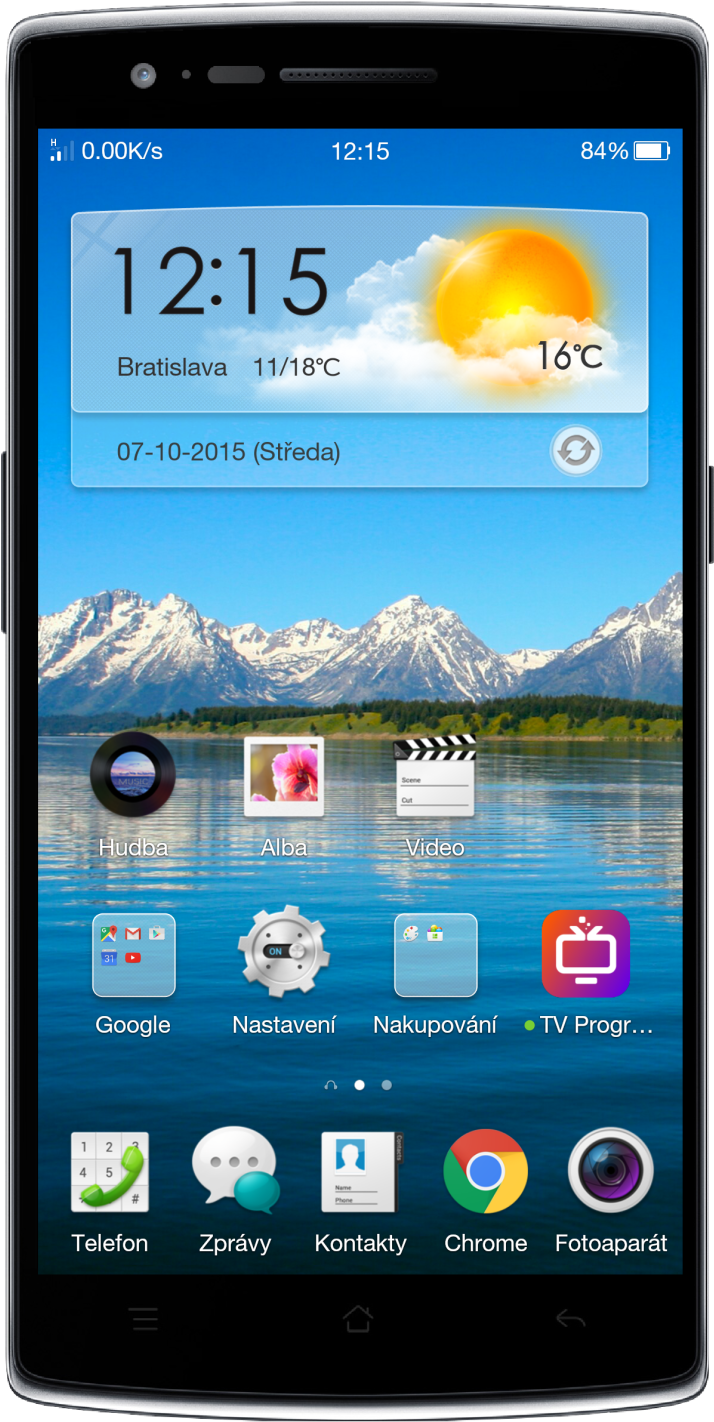Tap the back capacitive button

coord(570,1320)
